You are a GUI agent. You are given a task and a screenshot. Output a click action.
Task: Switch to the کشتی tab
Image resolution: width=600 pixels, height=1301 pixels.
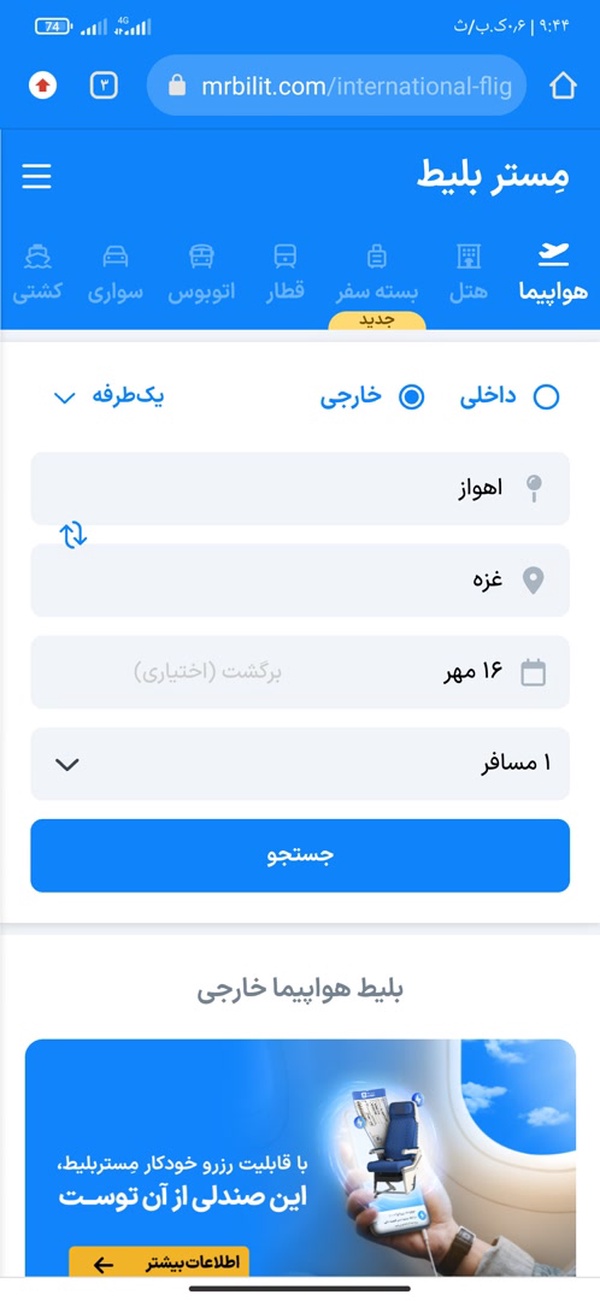pyautogui.click(x=37, y=273)
